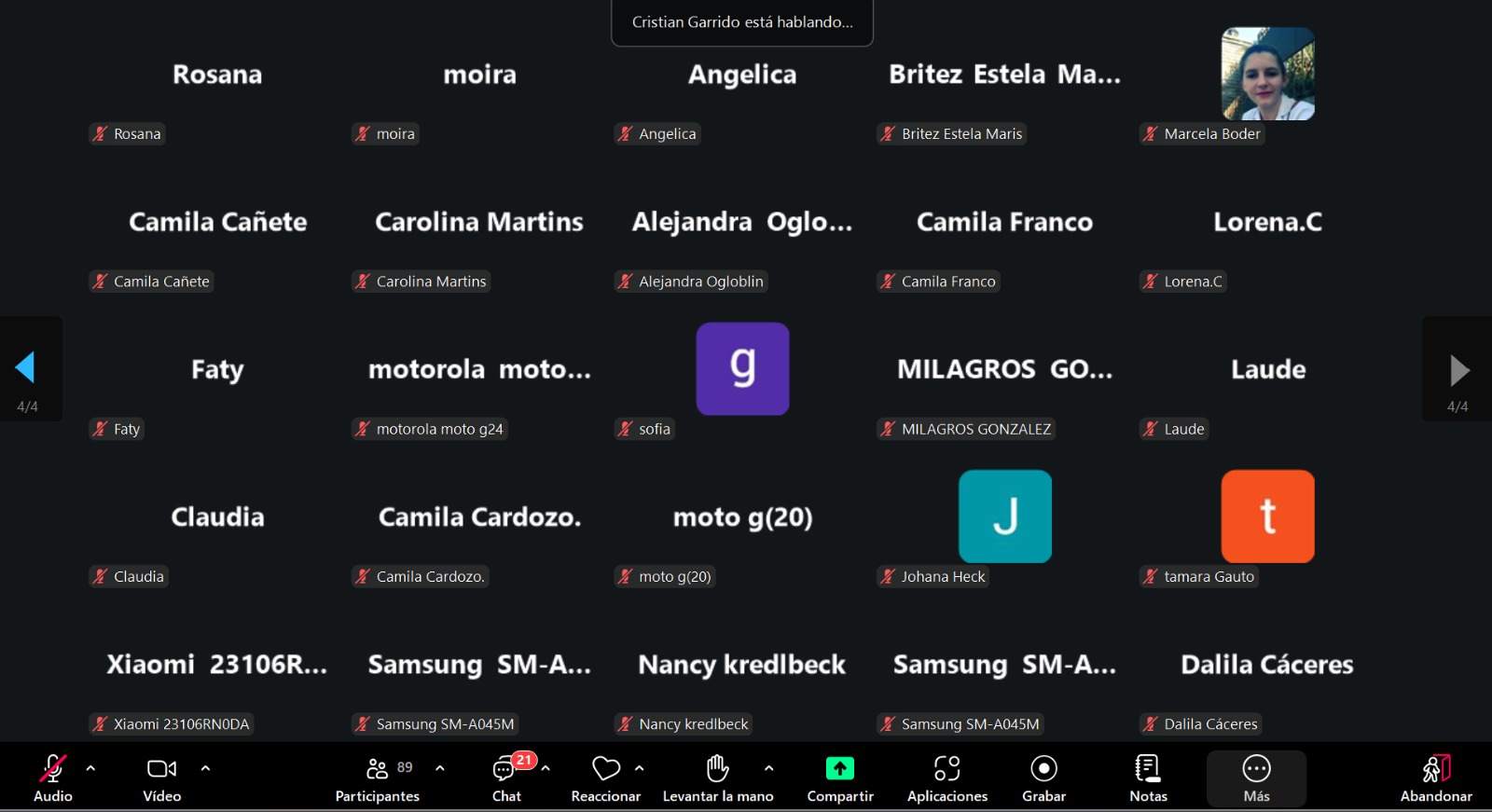Open Reaccionar reactions
1492x812 pixels.
pos(606,778)
